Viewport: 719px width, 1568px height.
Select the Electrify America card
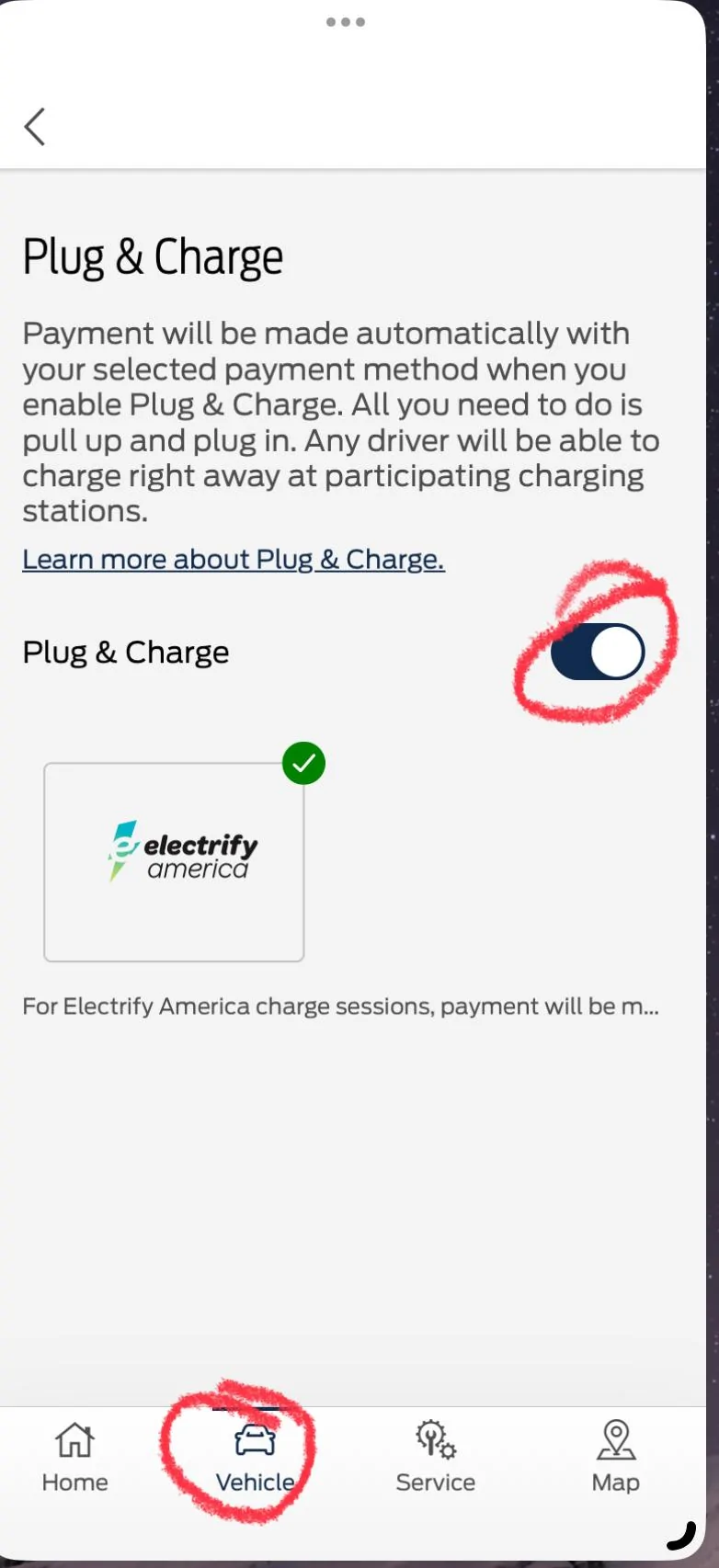pyautogui.click(x=174, y=861)
